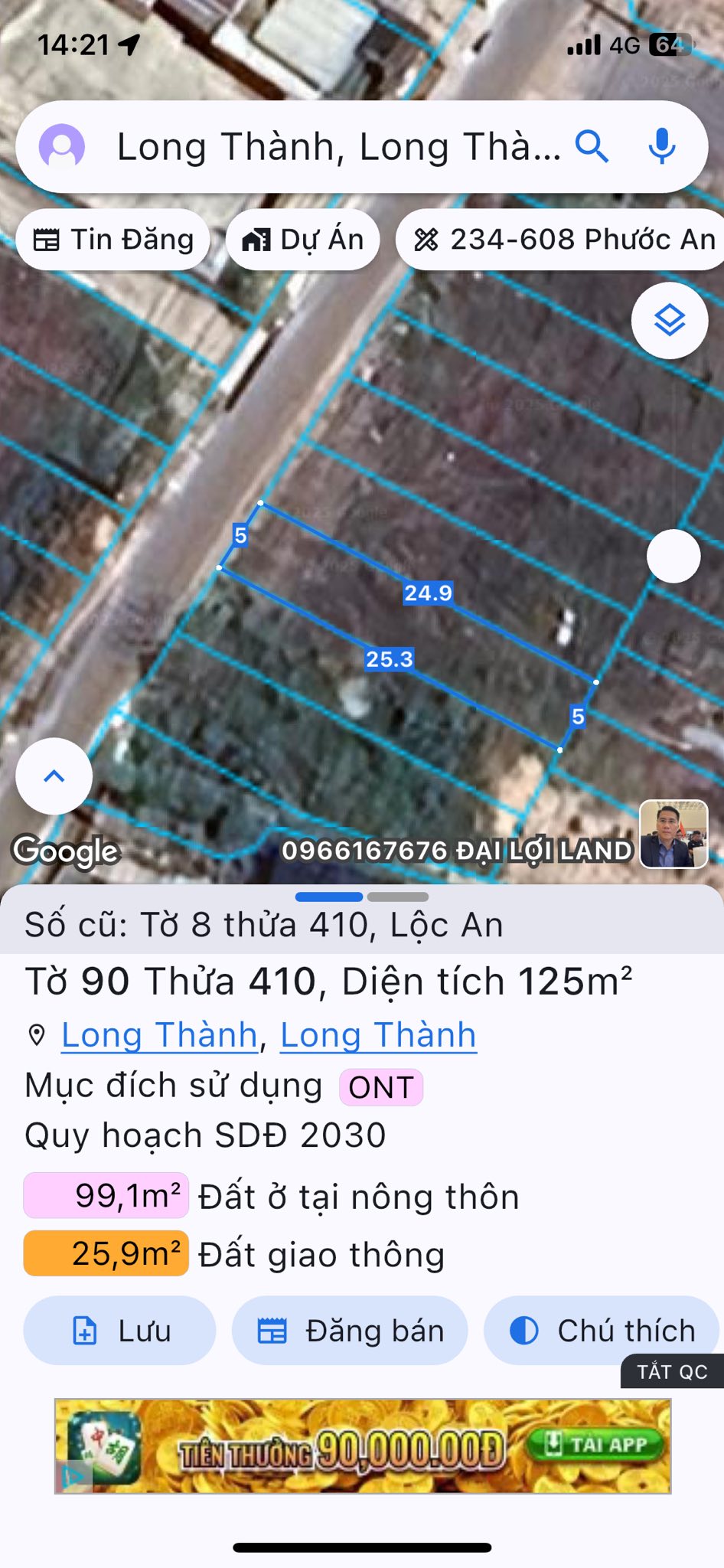Open the first Long Thành location link
Image resolution: width=724 pixels, height=1568 pixels.
pos(159,1036)
